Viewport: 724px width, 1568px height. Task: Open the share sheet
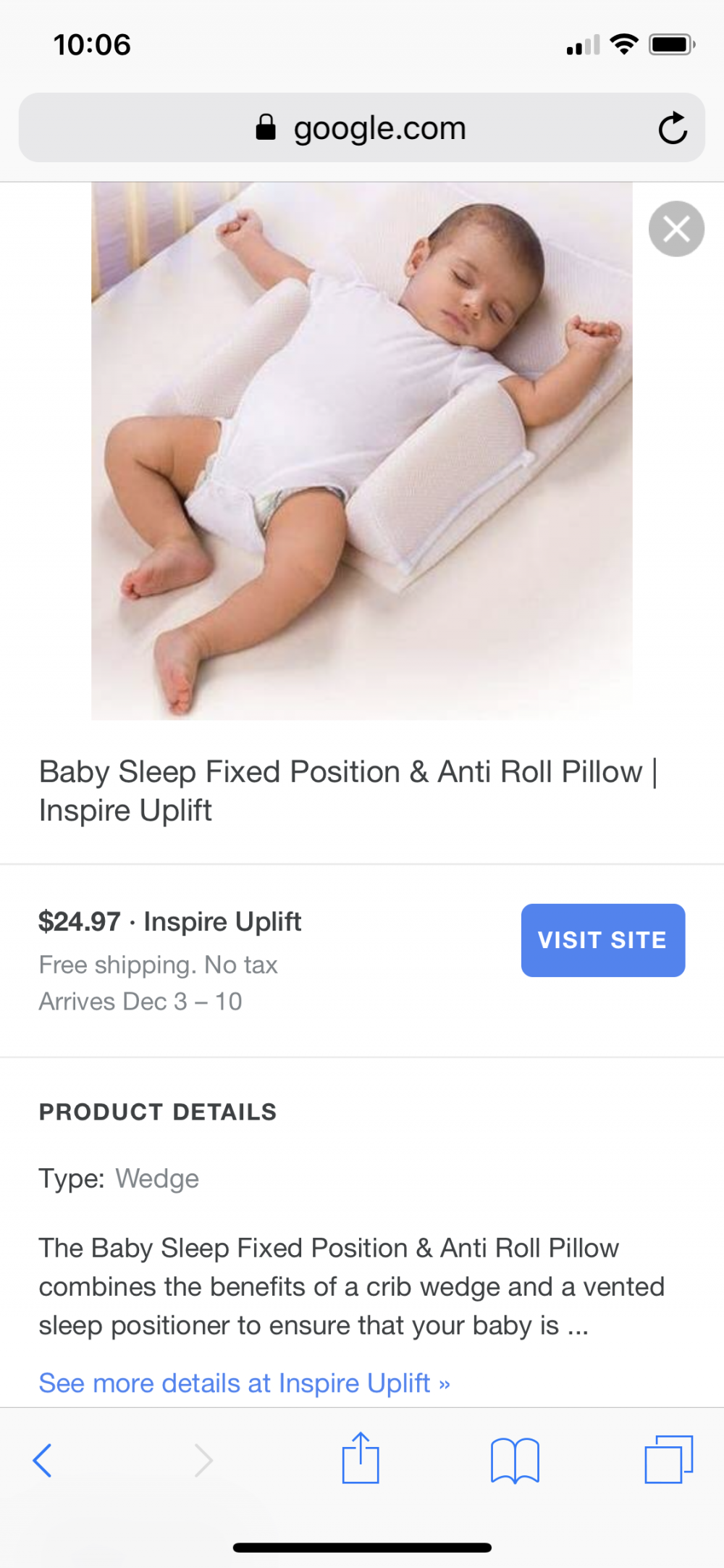361,1459
